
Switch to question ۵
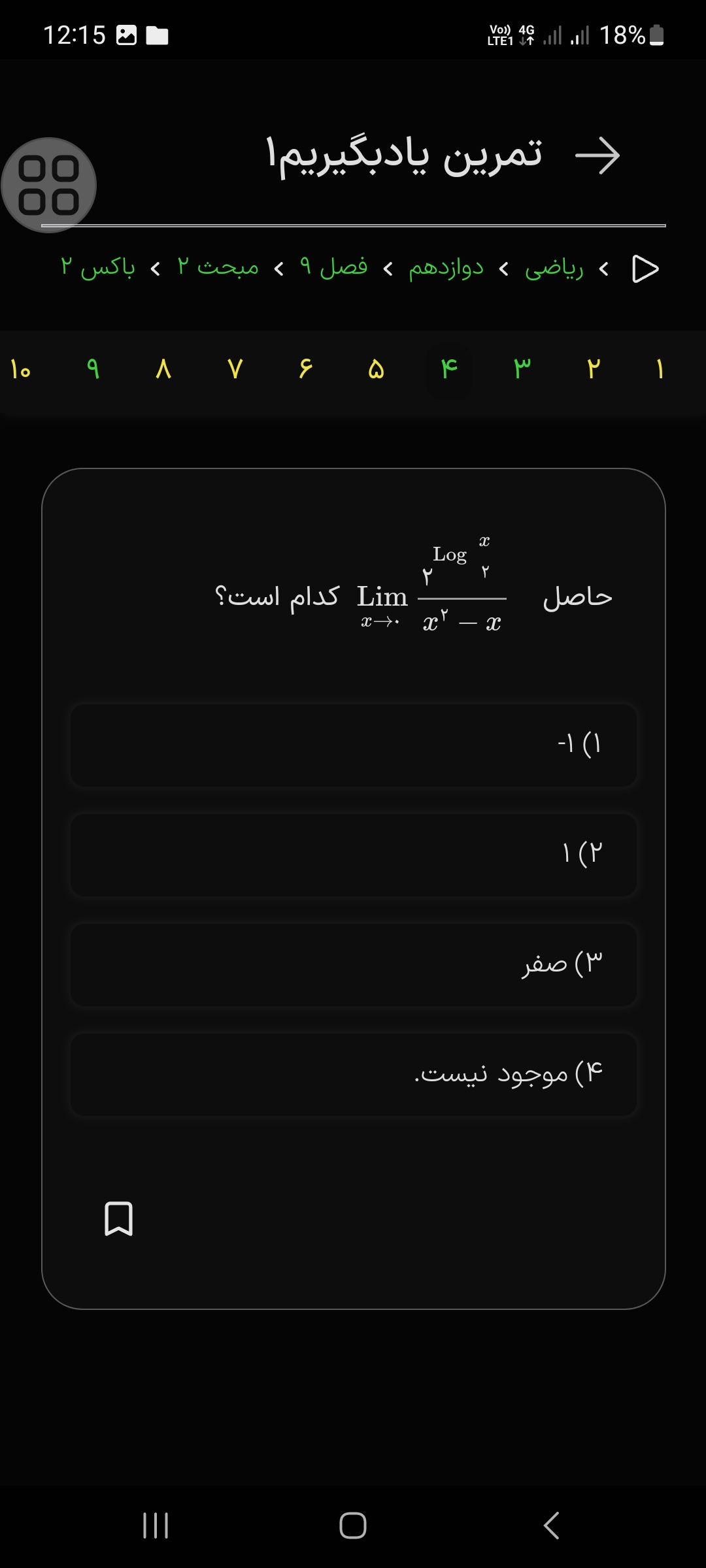(376, 370)
